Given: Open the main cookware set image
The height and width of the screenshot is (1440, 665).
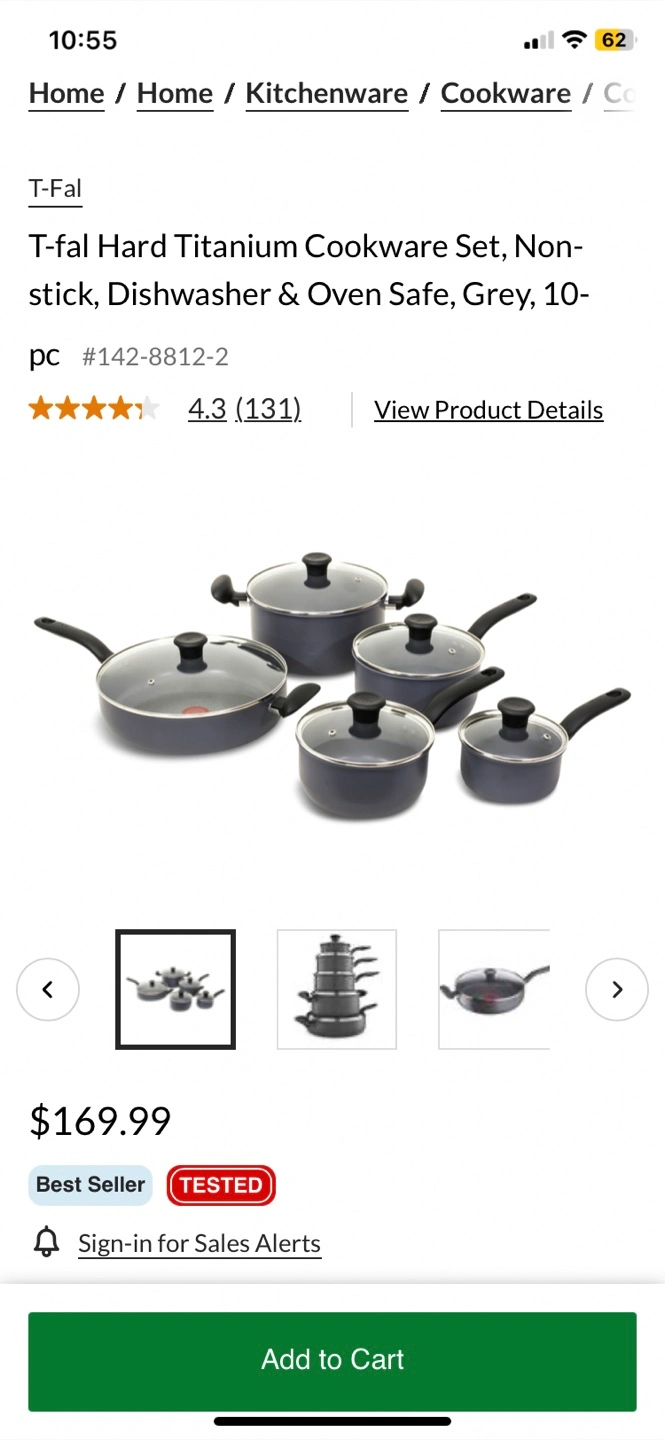Looking at the screenshot, I should 332,688.
